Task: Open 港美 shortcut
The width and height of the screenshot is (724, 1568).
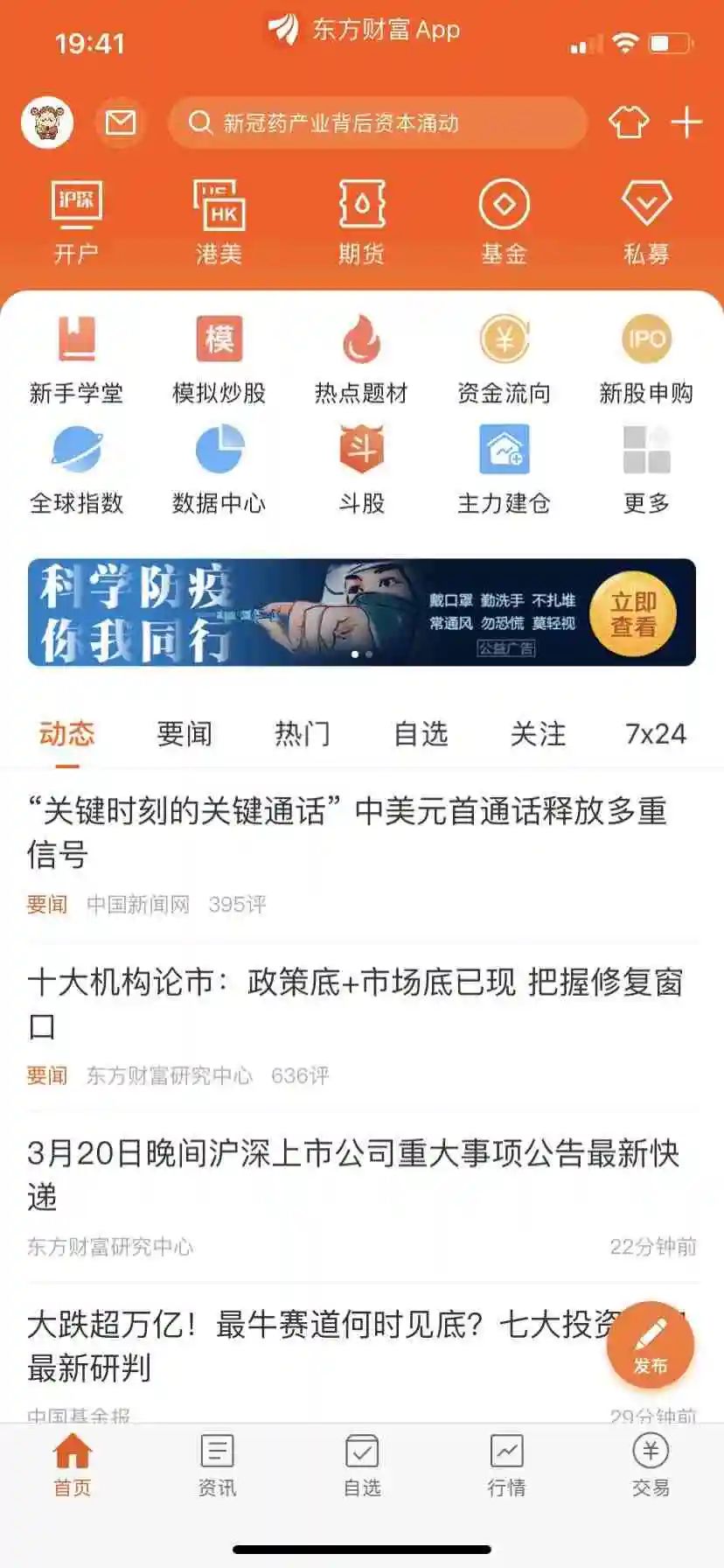Action: coord(219,221)
